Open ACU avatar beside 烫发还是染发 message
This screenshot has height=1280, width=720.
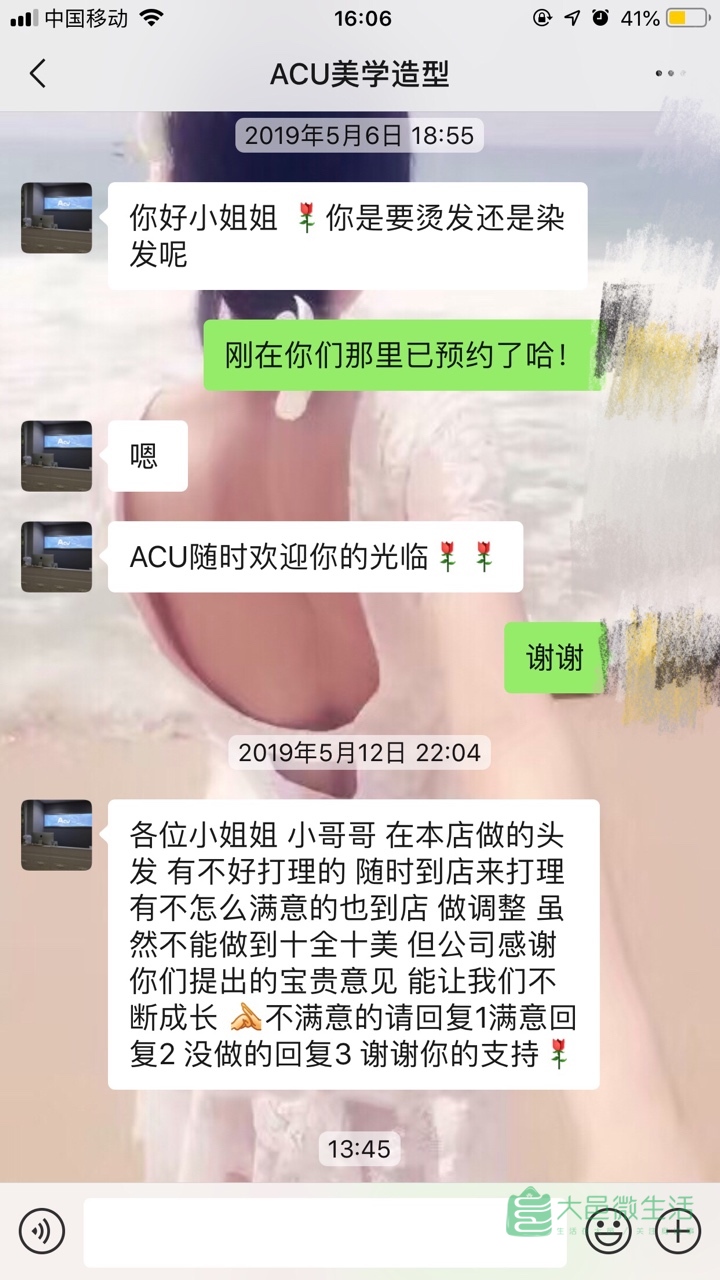coord(57,217)
